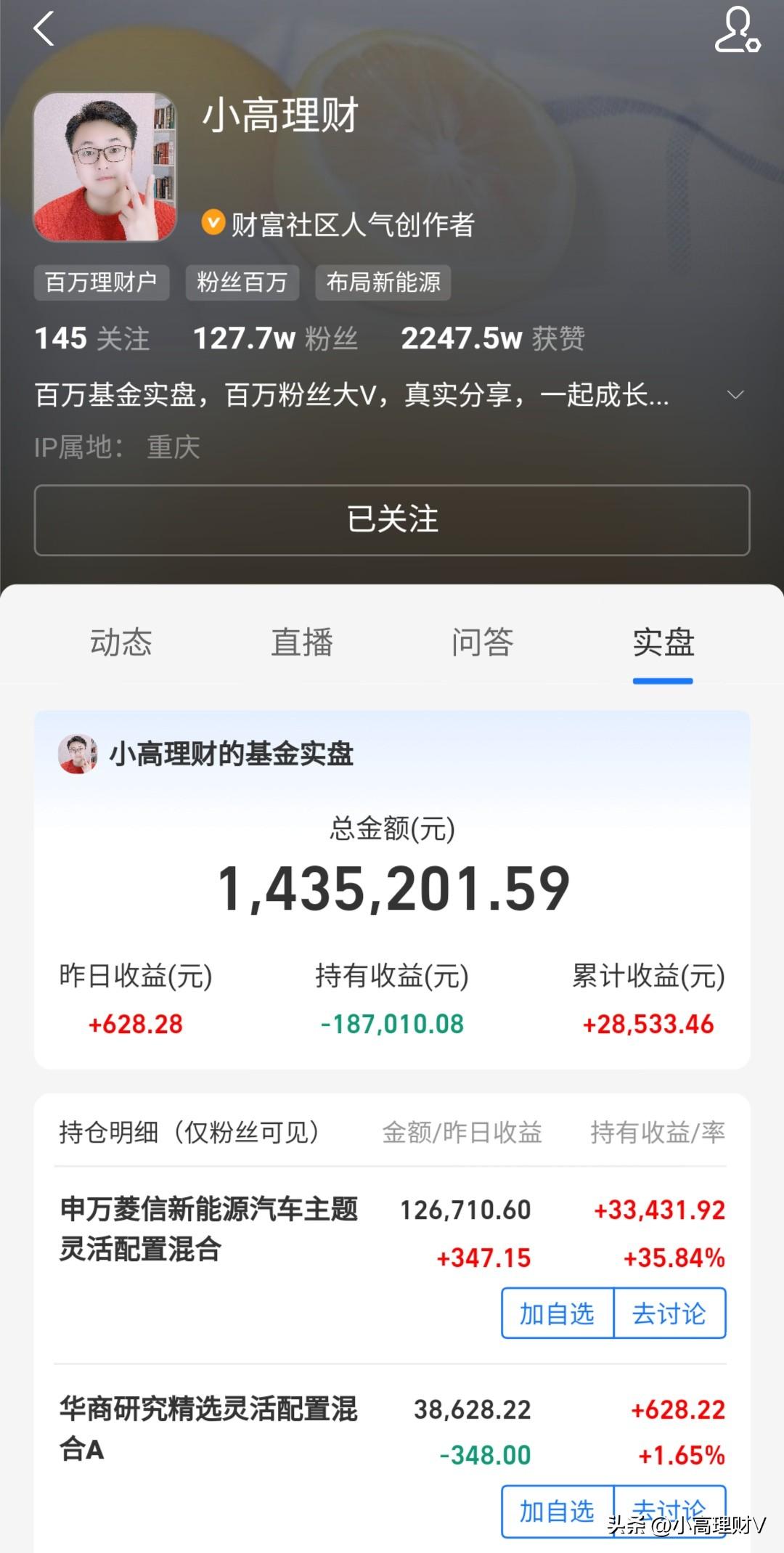Add 华商研究精选 fund to watchlist with 加自选

tap(557, 1511)
